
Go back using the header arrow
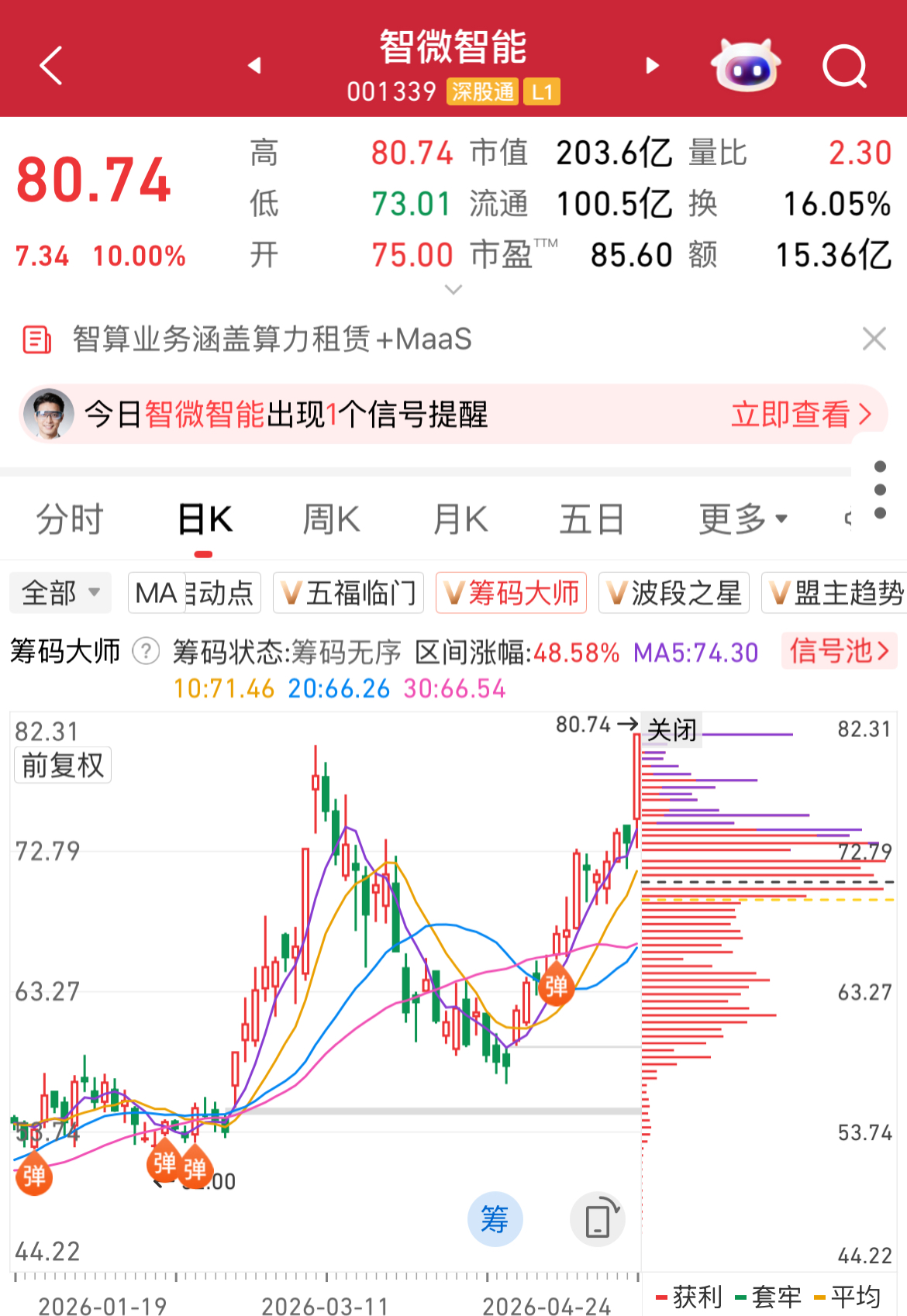pyautogui.click(x=51, y=66)
